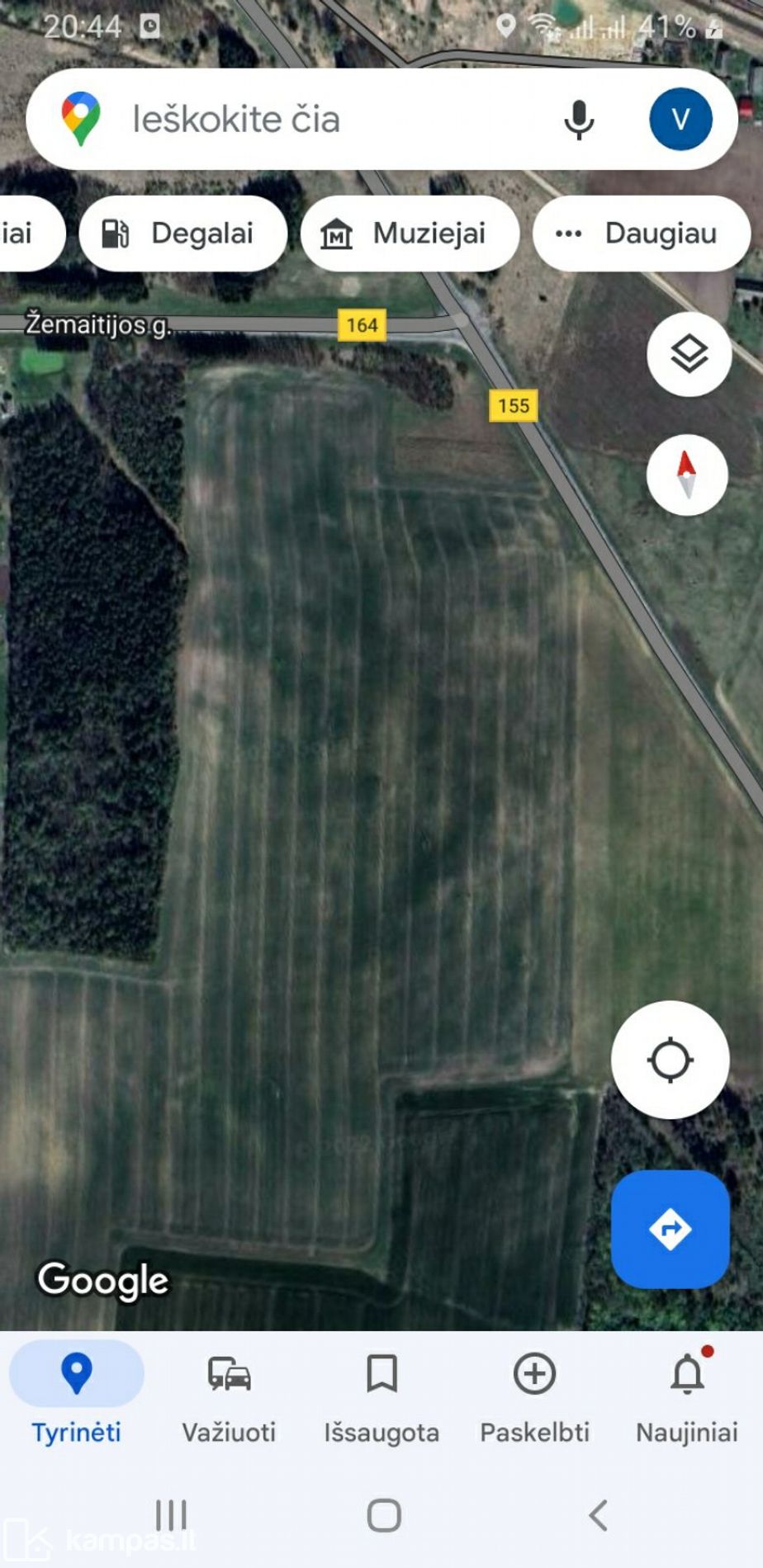Select the Degalai fuel chip
This screenshot has width=763, height=1568.
pos(183,234)
